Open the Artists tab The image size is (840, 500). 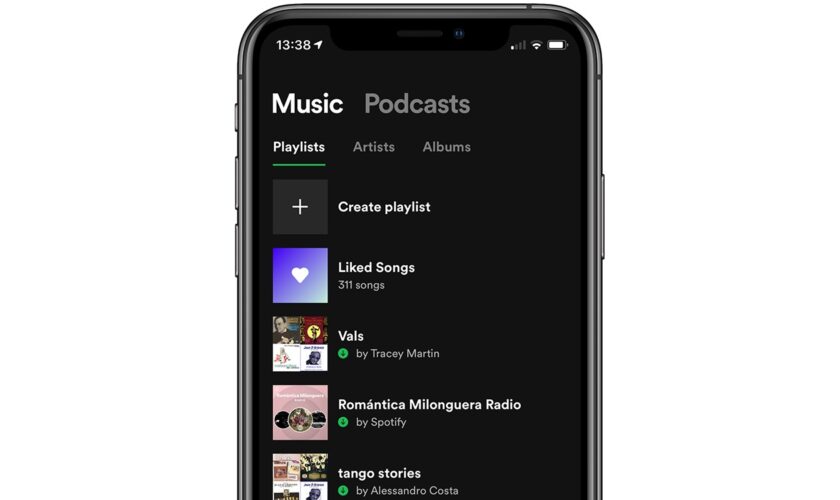(373, 147)
